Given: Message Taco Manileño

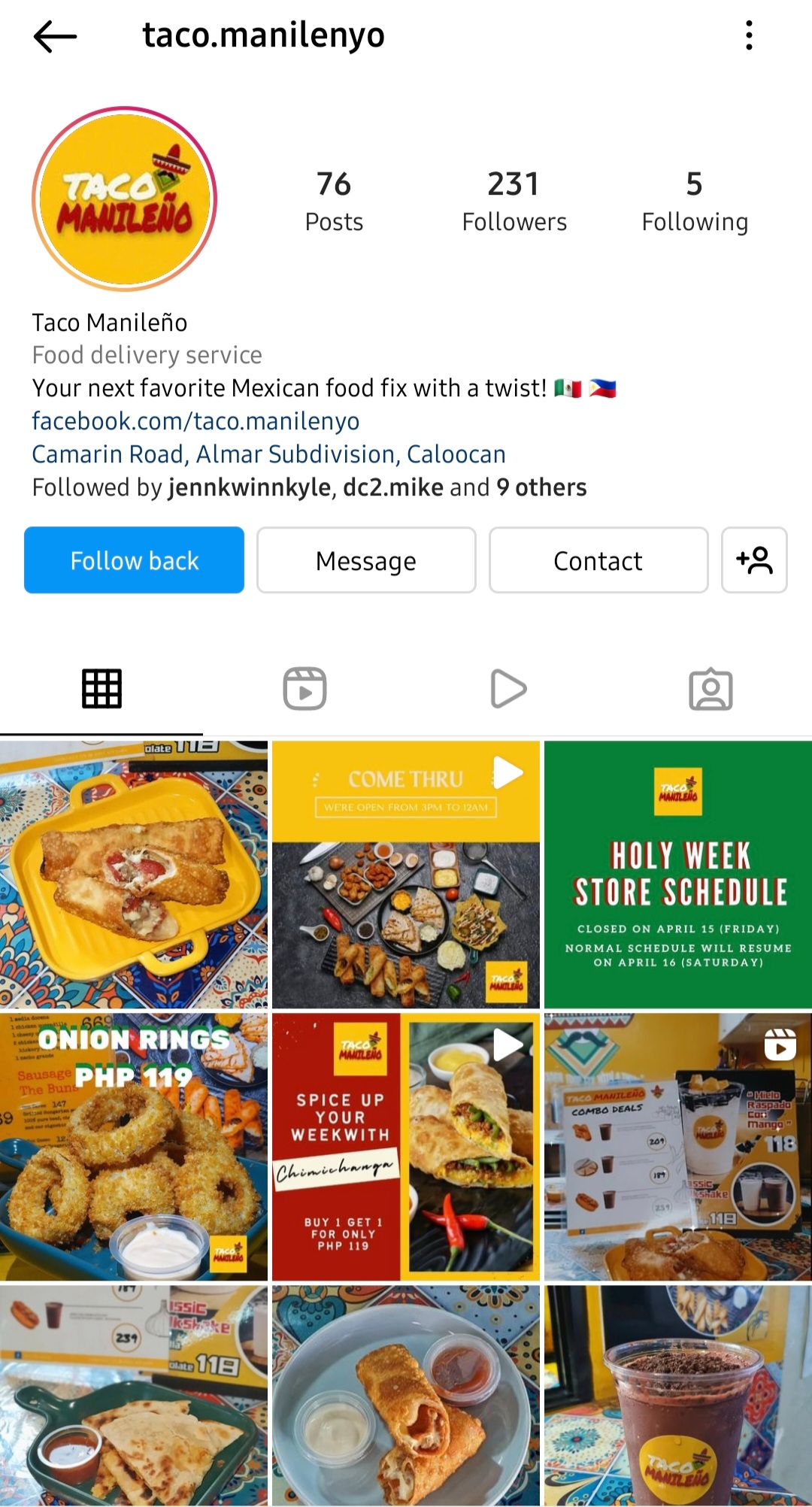Looking at the screenshot, I should [x=366, y=560].
